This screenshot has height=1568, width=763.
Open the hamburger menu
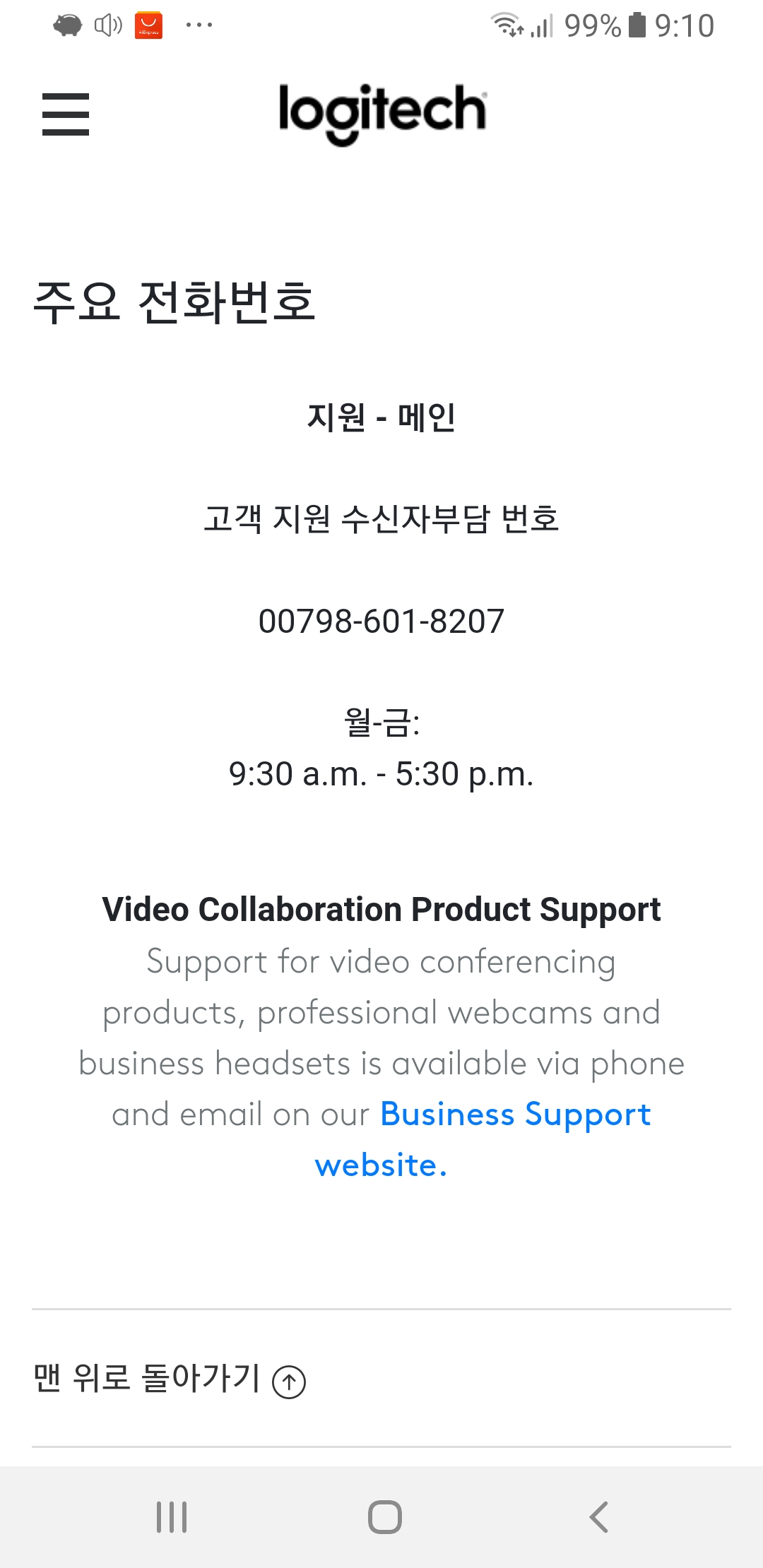point(66,114)
